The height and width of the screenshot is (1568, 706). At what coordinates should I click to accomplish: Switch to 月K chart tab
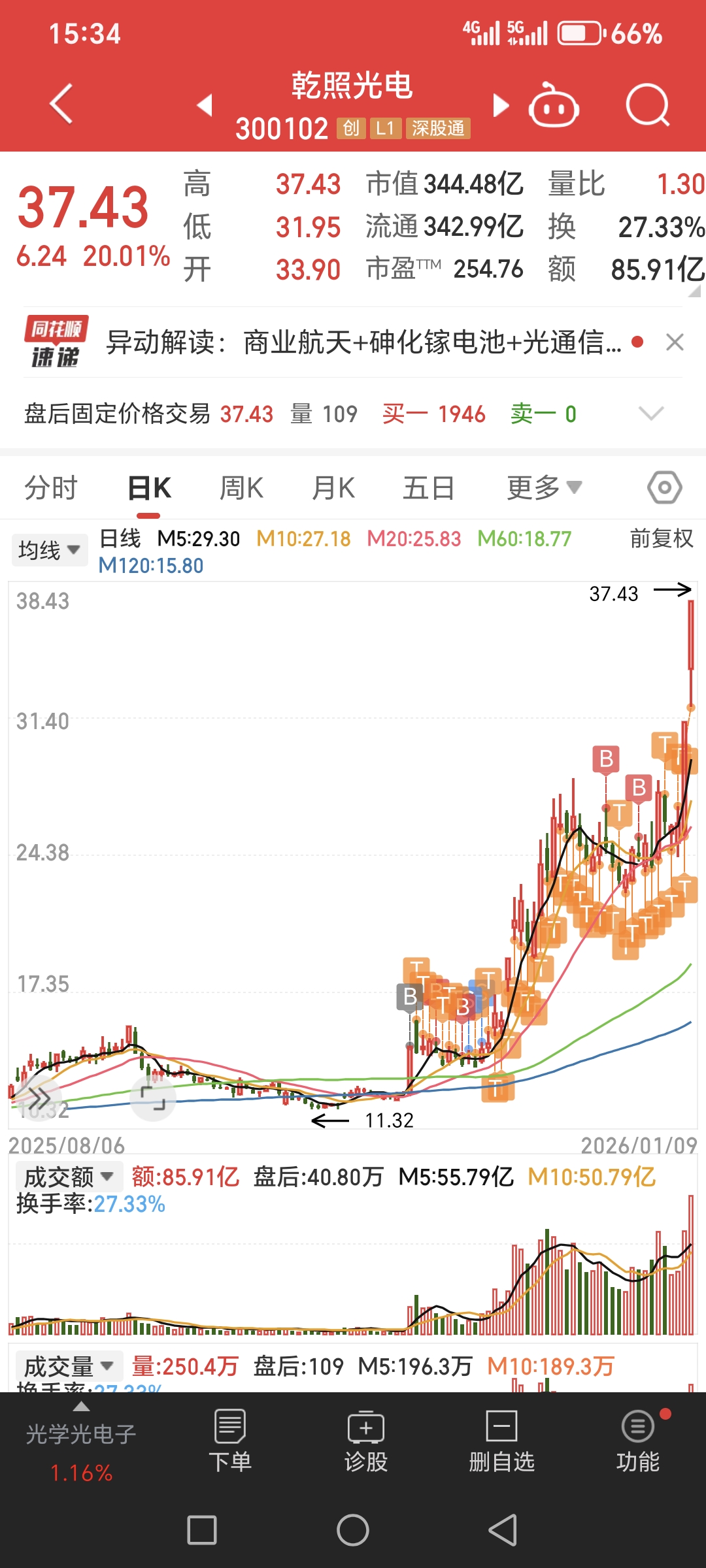pyautogui.click(x=333, y=488)
